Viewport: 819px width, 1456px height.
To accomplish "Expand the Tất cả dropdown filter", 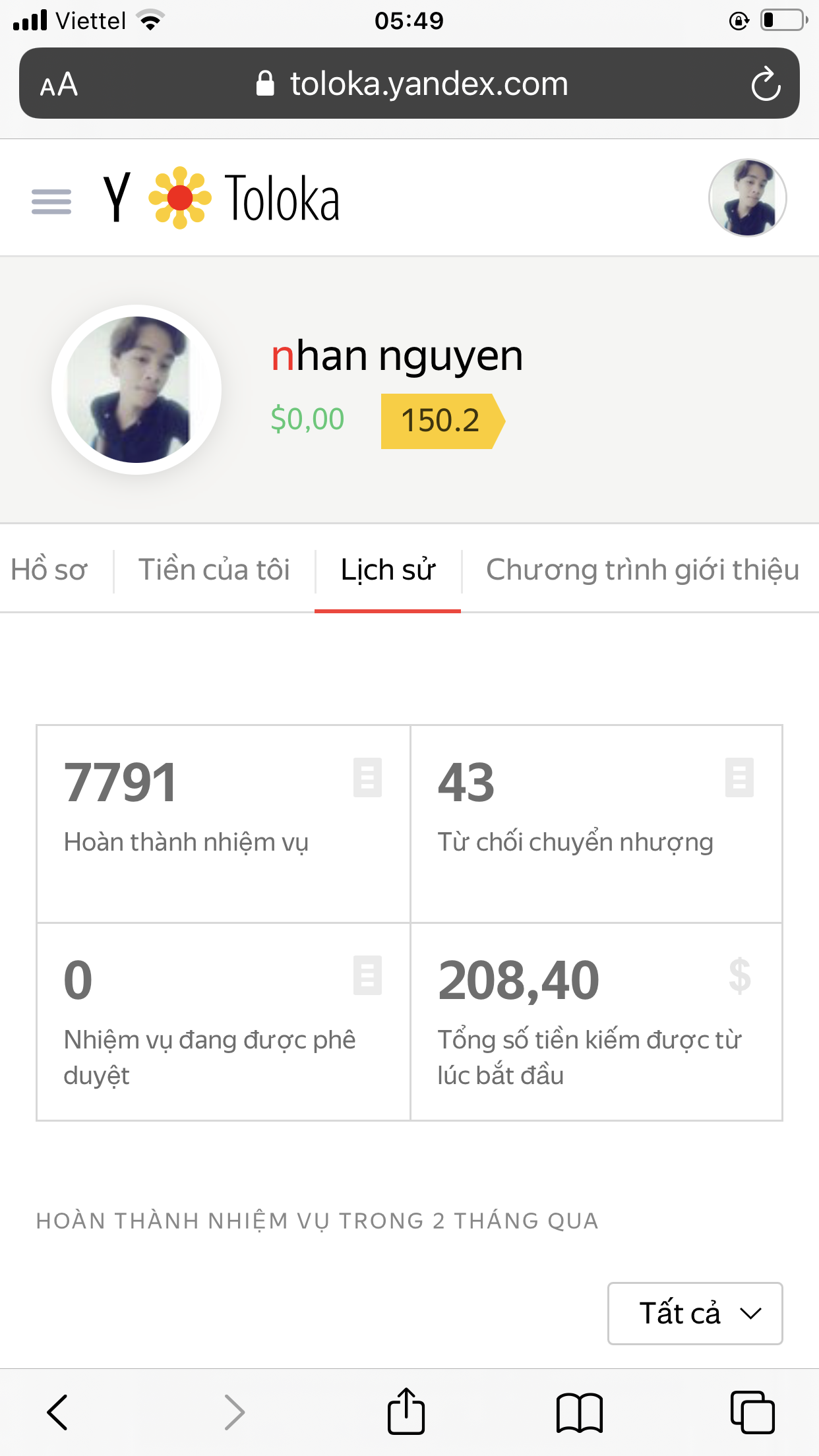I will coord(694,1313).
